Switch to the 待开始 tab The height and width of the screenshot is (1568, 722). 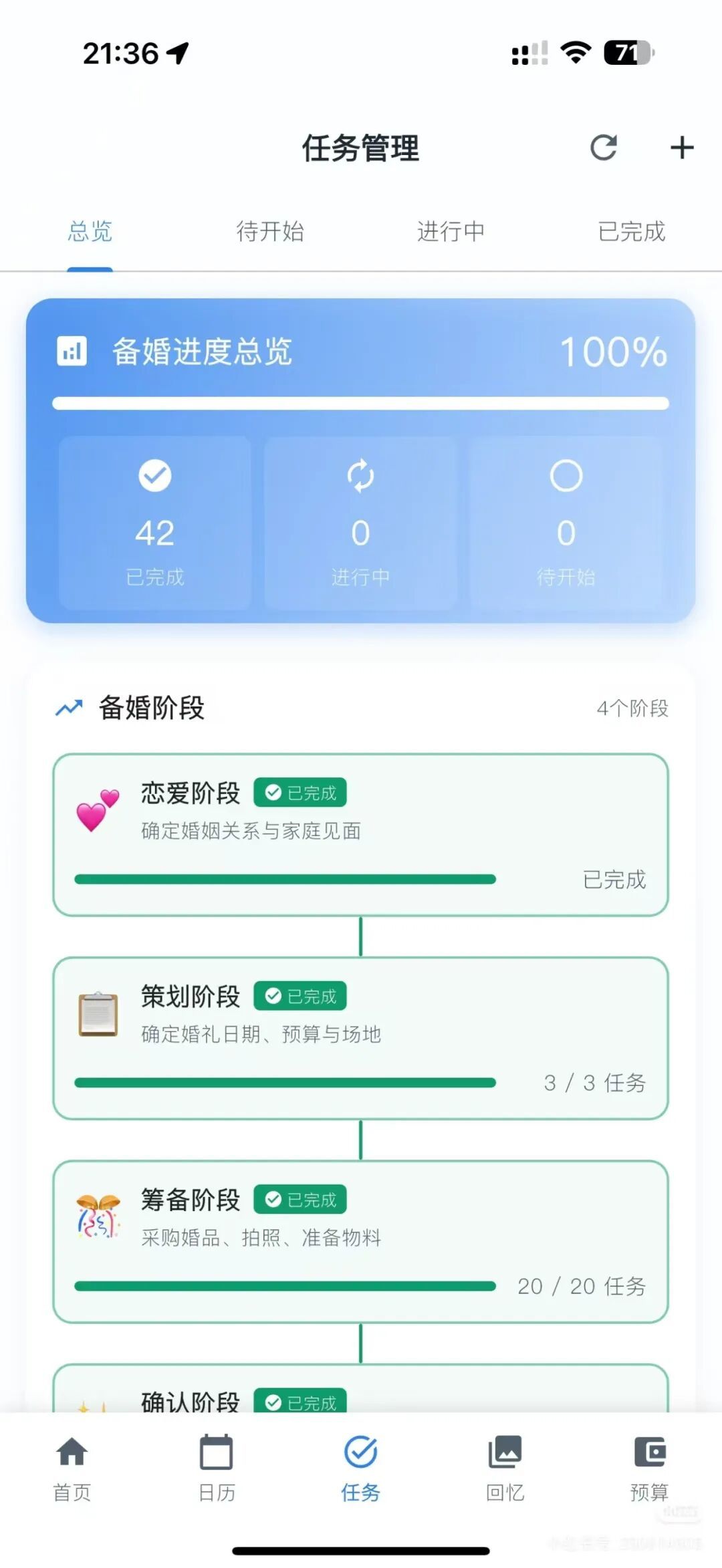[x=270, y=232]
